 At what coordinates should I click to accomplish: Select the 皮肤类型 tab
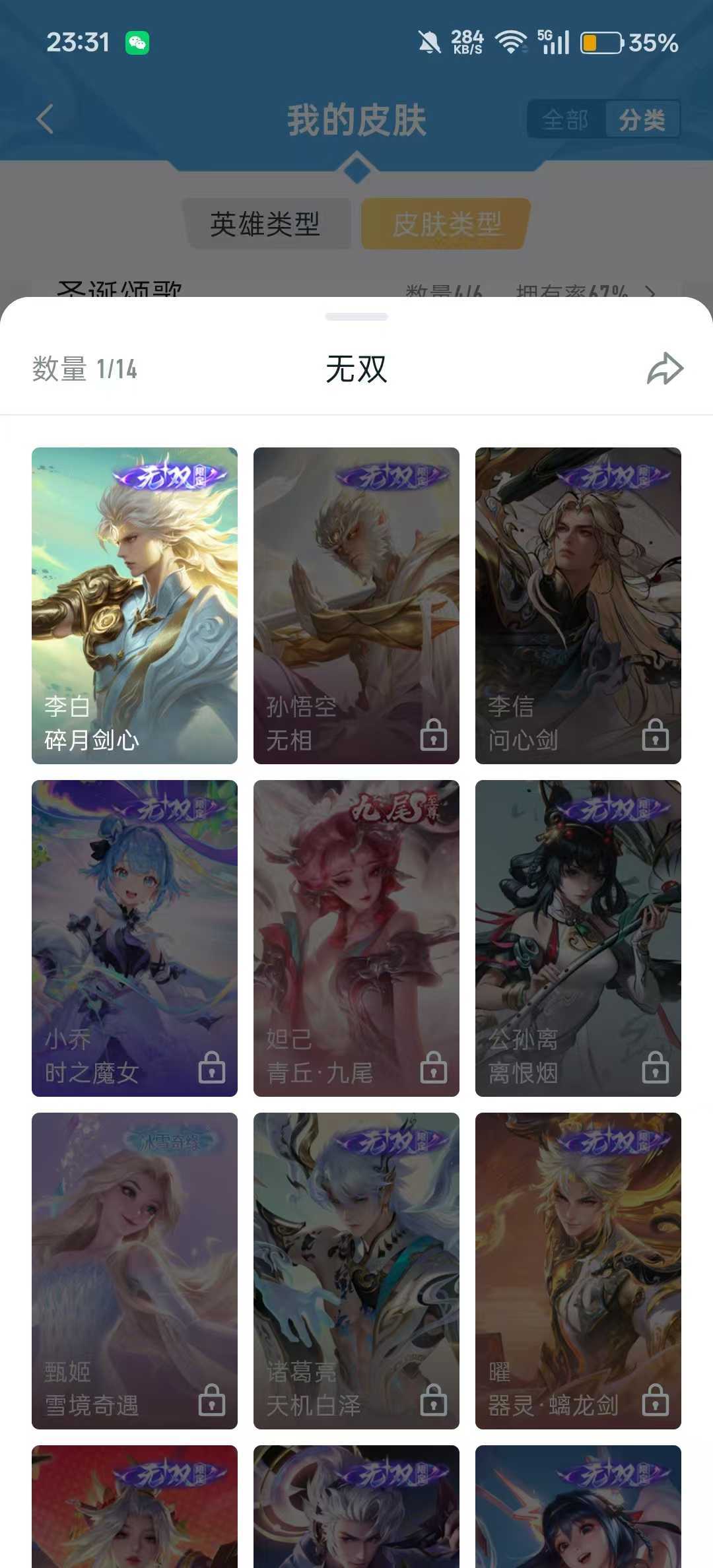click(x=447, y=224)
